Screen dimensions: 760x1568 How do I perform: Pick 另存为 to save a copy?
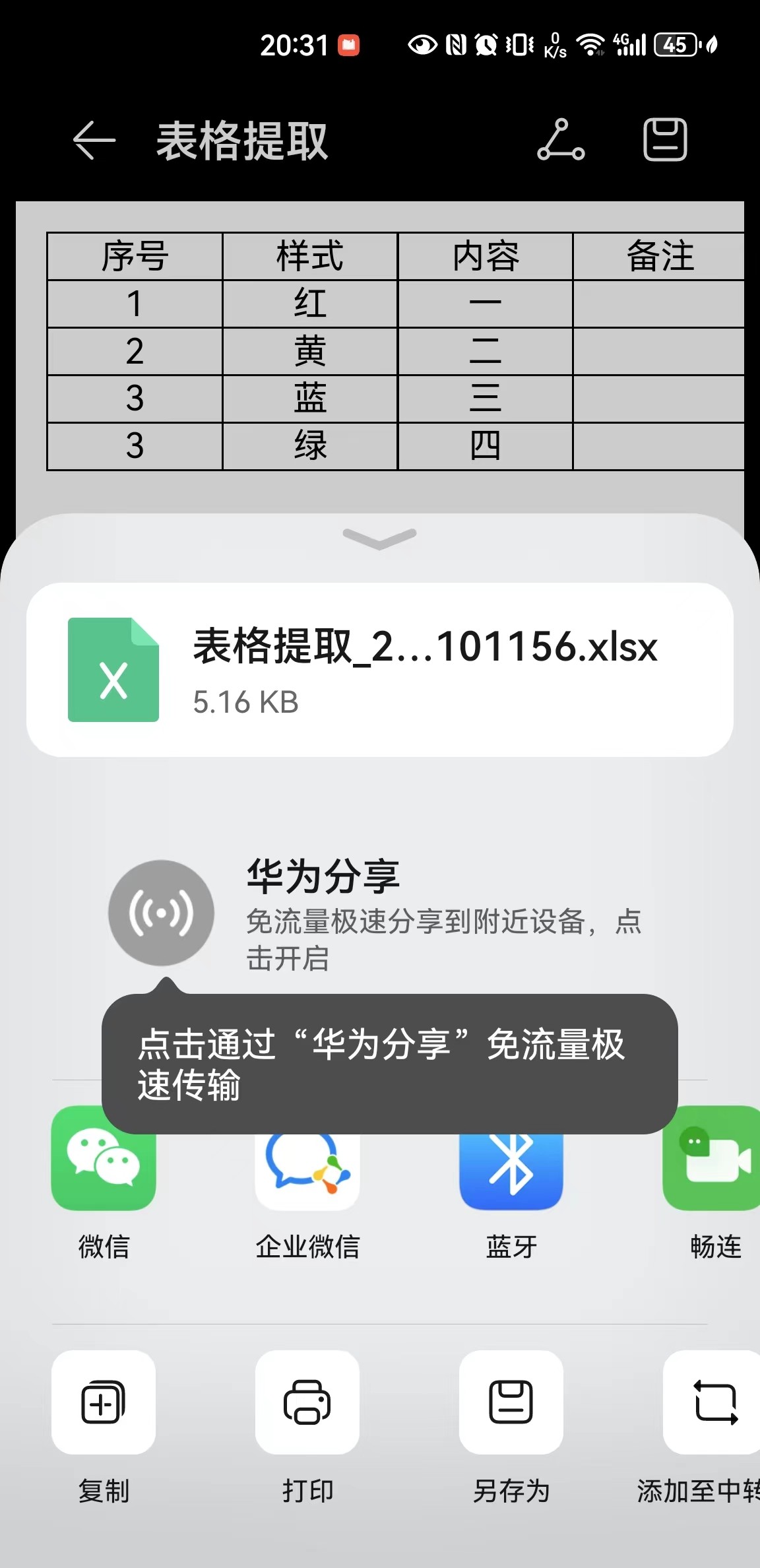511,1402
